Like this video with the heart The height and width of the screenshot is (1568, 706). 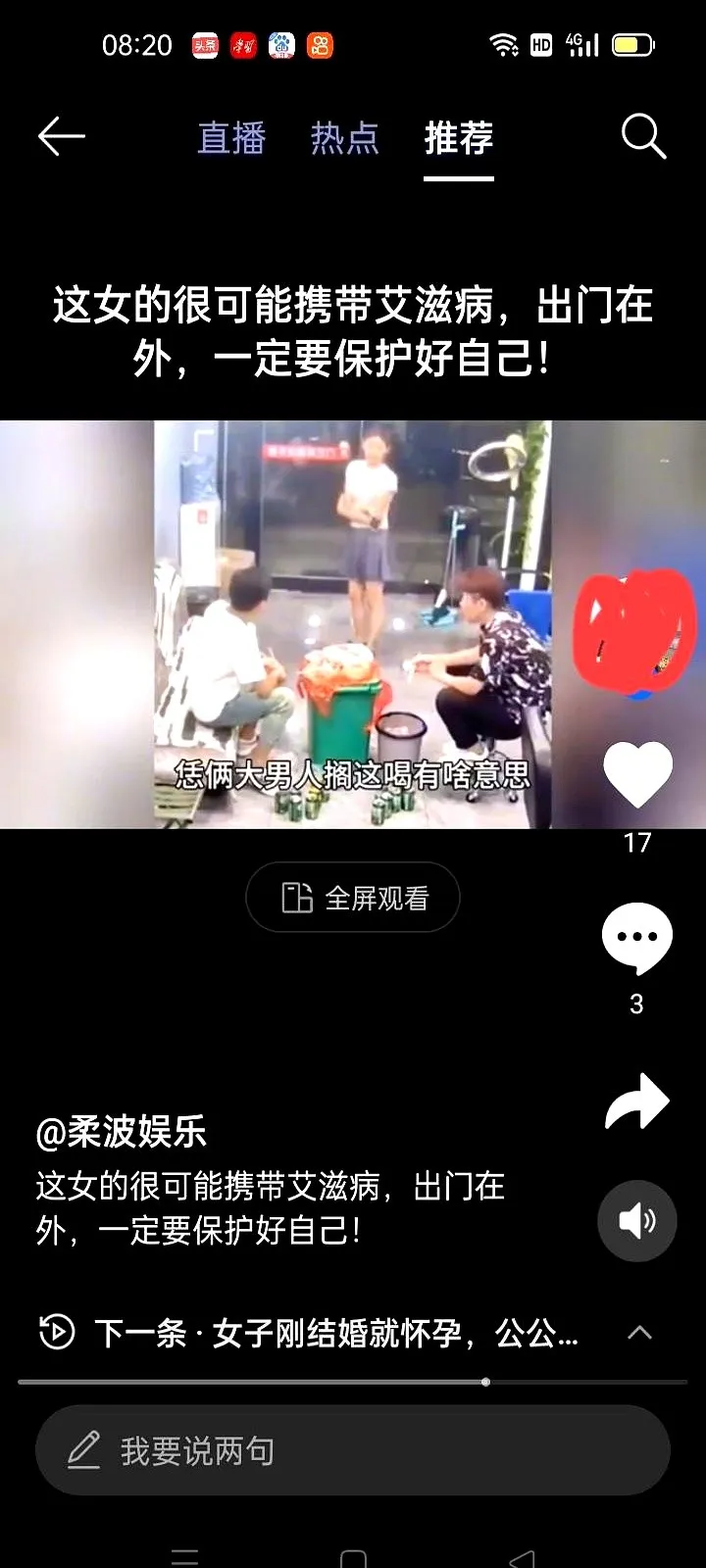click(x=637, y=774)
